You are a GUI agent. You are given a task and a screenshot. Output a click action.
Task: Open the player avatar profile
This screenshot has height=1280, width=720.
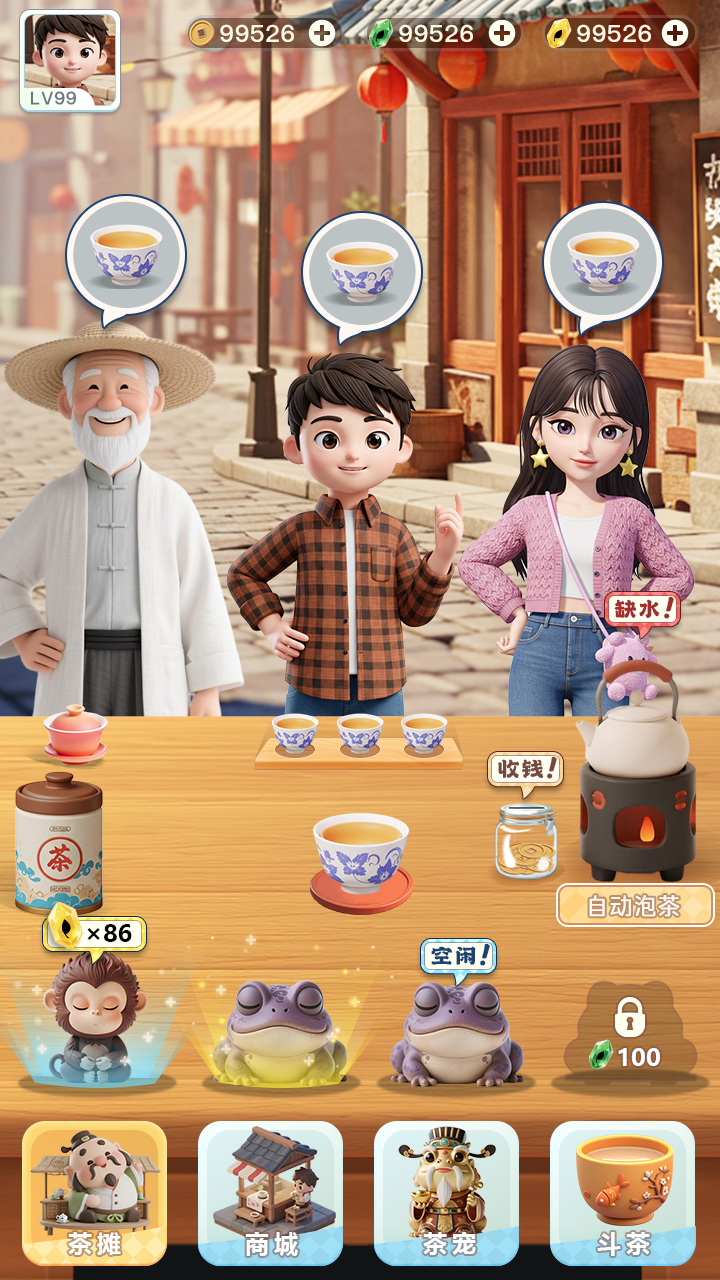(70, 58)
